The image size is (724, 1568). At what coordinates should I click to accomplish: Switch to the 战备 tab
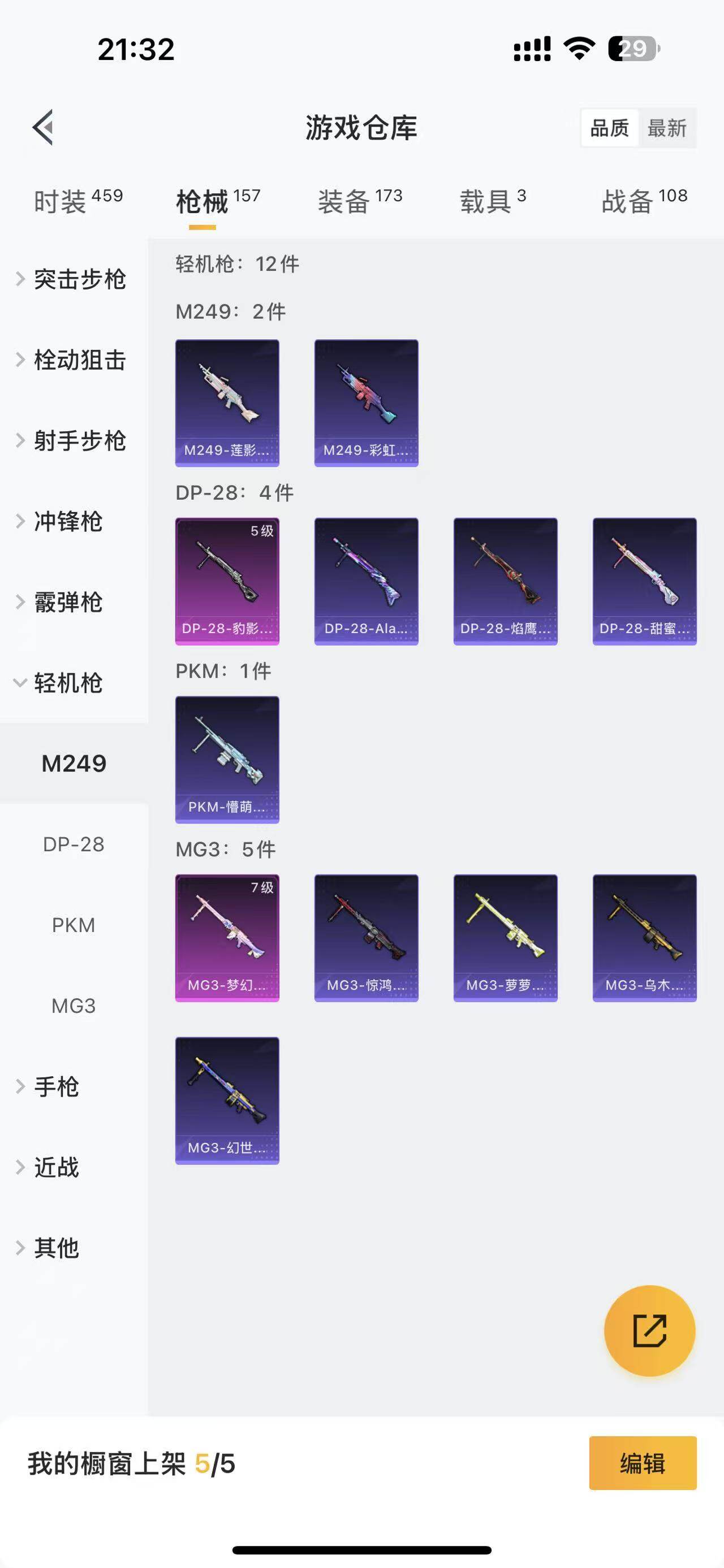coord(644,201)
